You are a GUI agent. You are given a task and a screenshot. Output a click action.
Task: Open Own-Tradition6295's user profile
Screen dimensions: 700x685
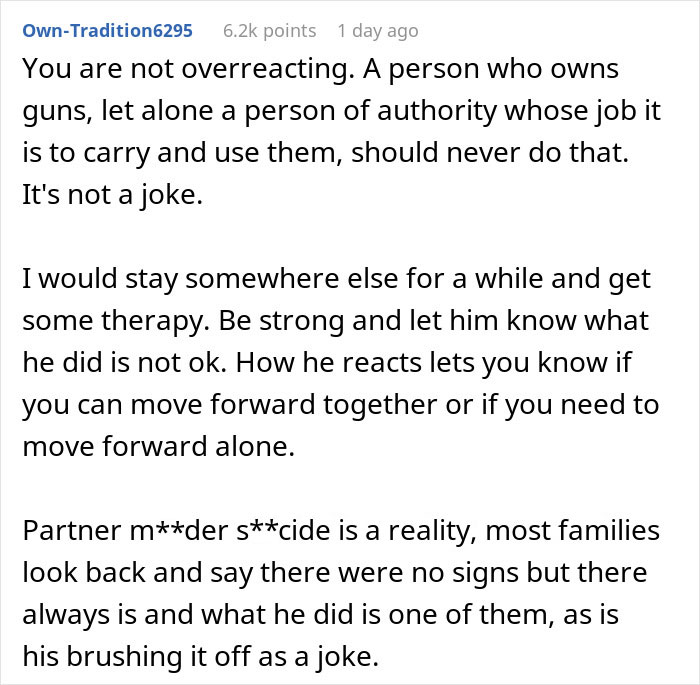point(107,30)
